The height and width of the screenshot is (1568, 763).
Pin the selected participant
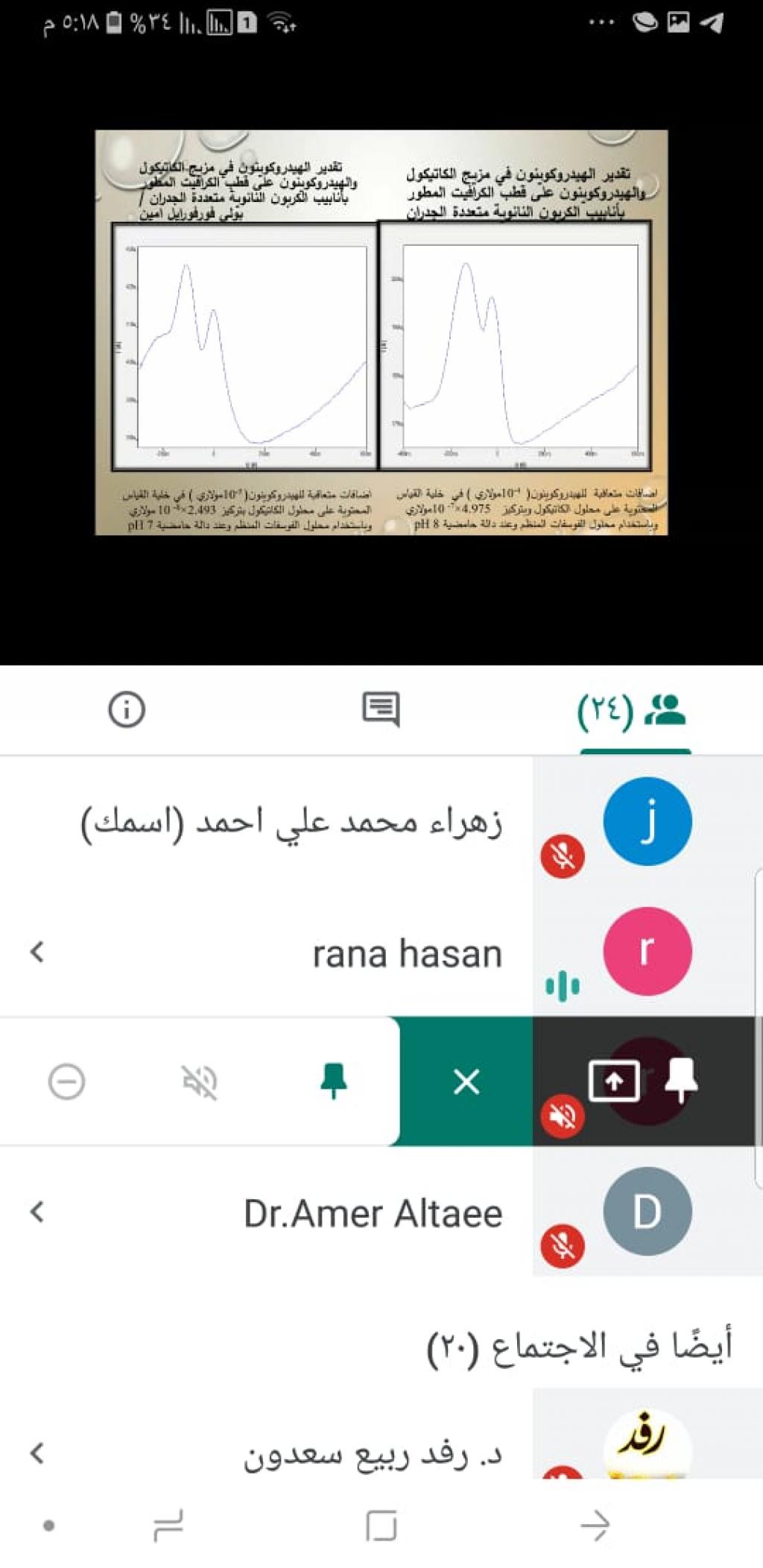click(x=333, y=1081)
